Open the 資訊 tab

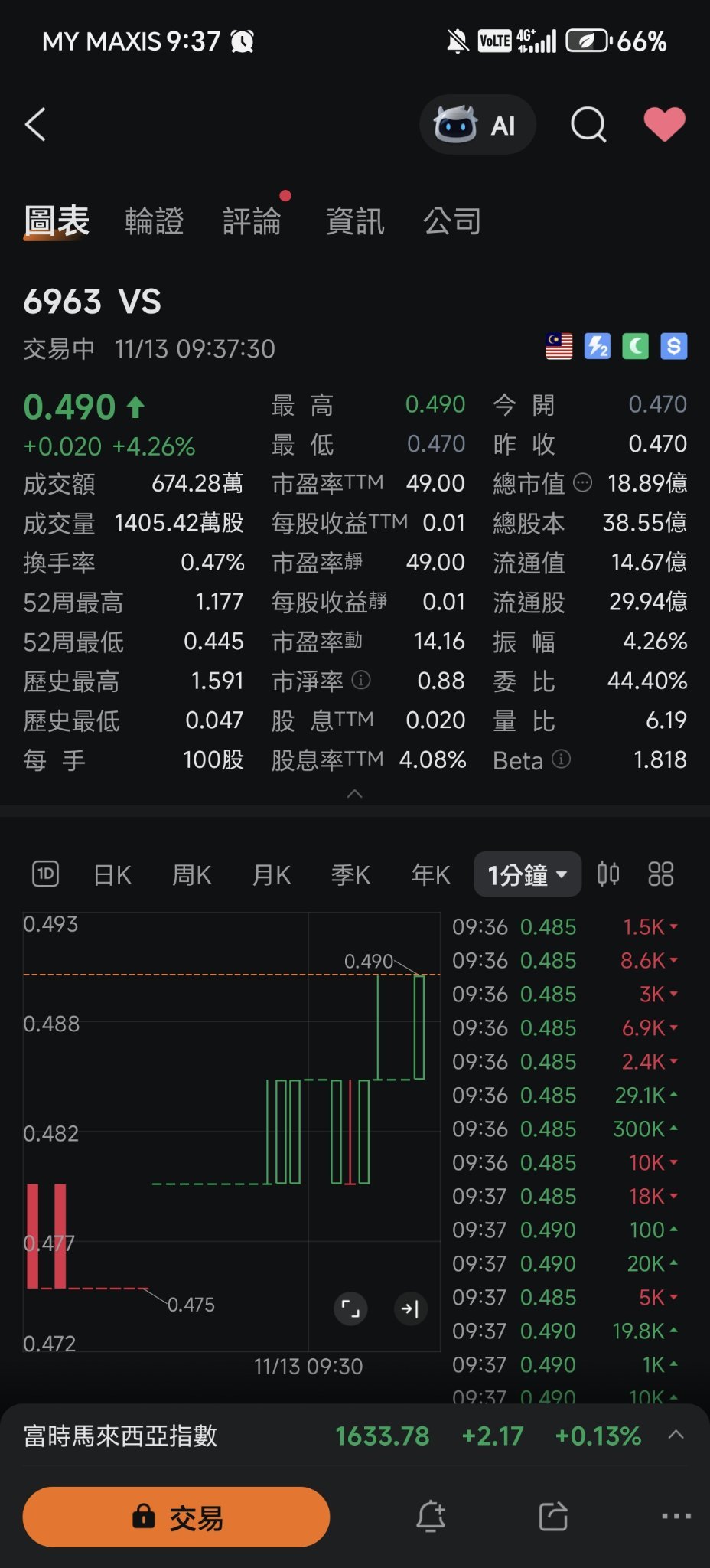[355, 221]
